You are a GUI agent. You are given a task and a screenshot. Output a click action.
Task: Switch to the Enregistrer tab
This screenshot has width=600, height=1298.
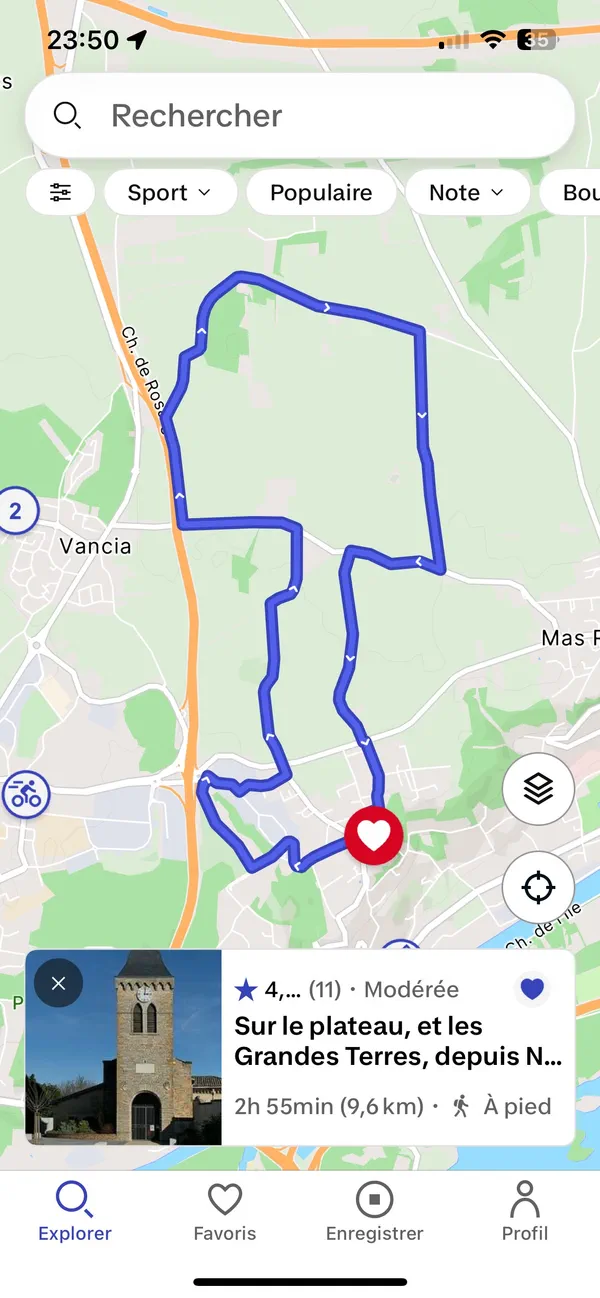pos(375,1212)
